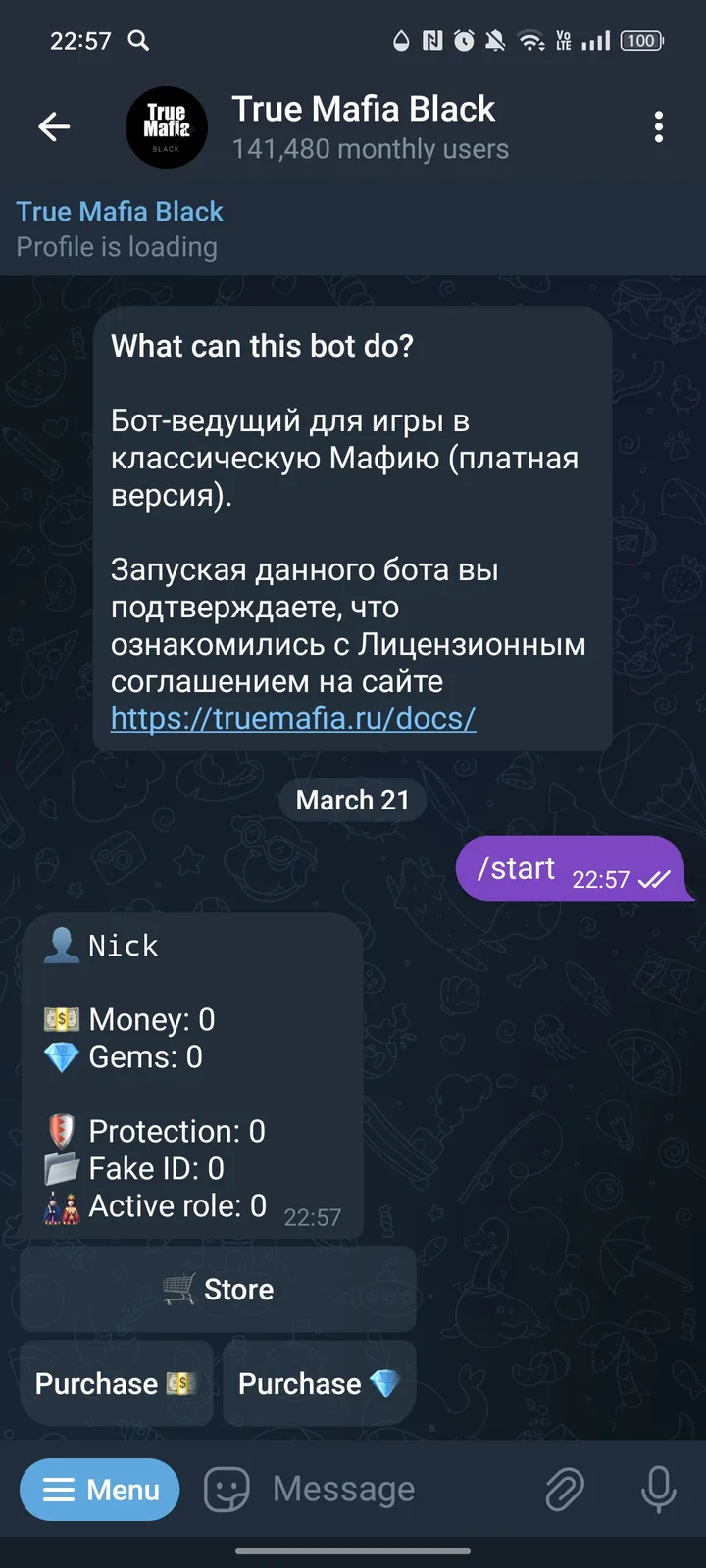The width and height of the screenshot is (706, 1568).
Task: Tap the notifications muted bell icon
Action: (x=495, y=40)
